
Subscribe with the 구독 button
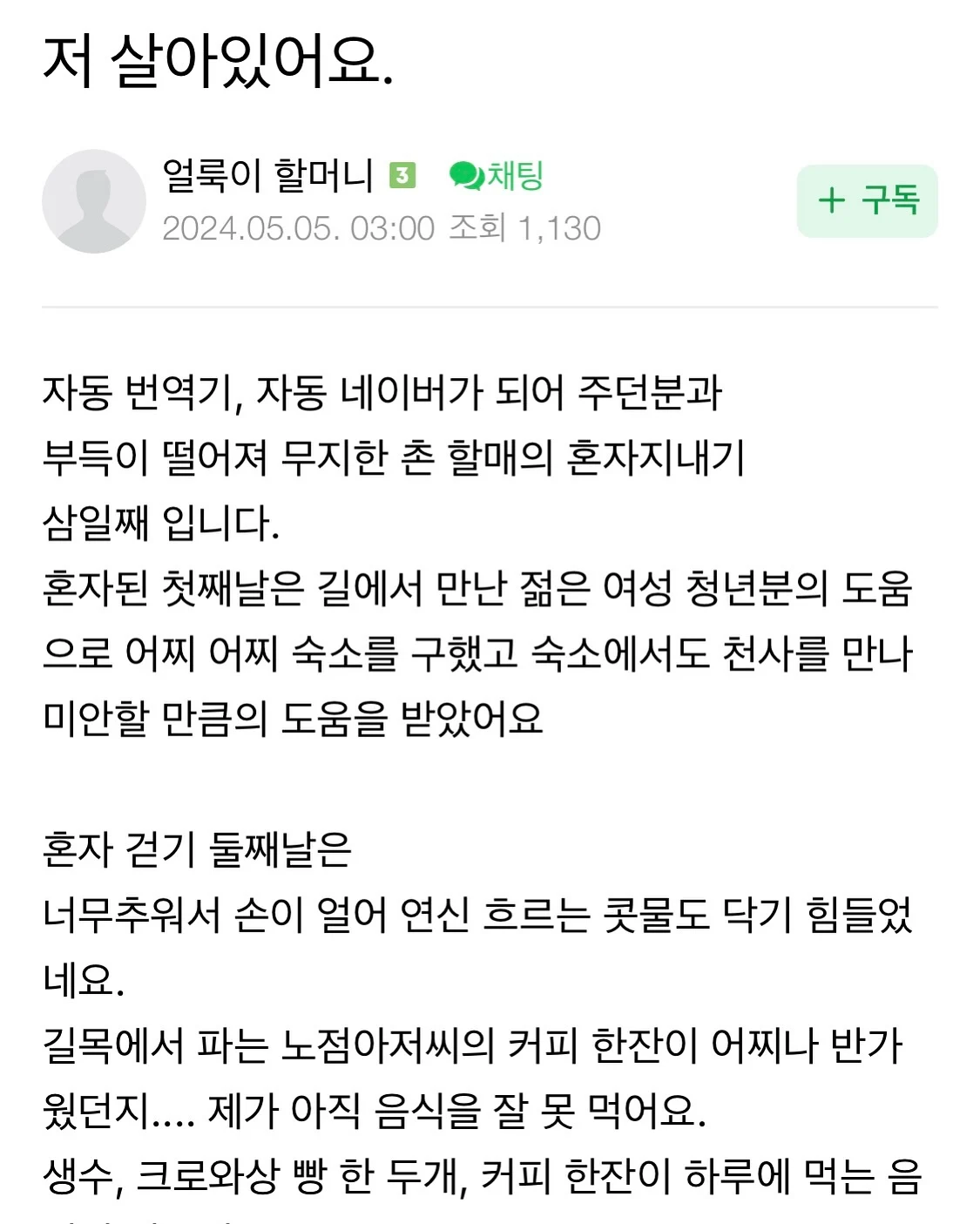click(867, 200)
